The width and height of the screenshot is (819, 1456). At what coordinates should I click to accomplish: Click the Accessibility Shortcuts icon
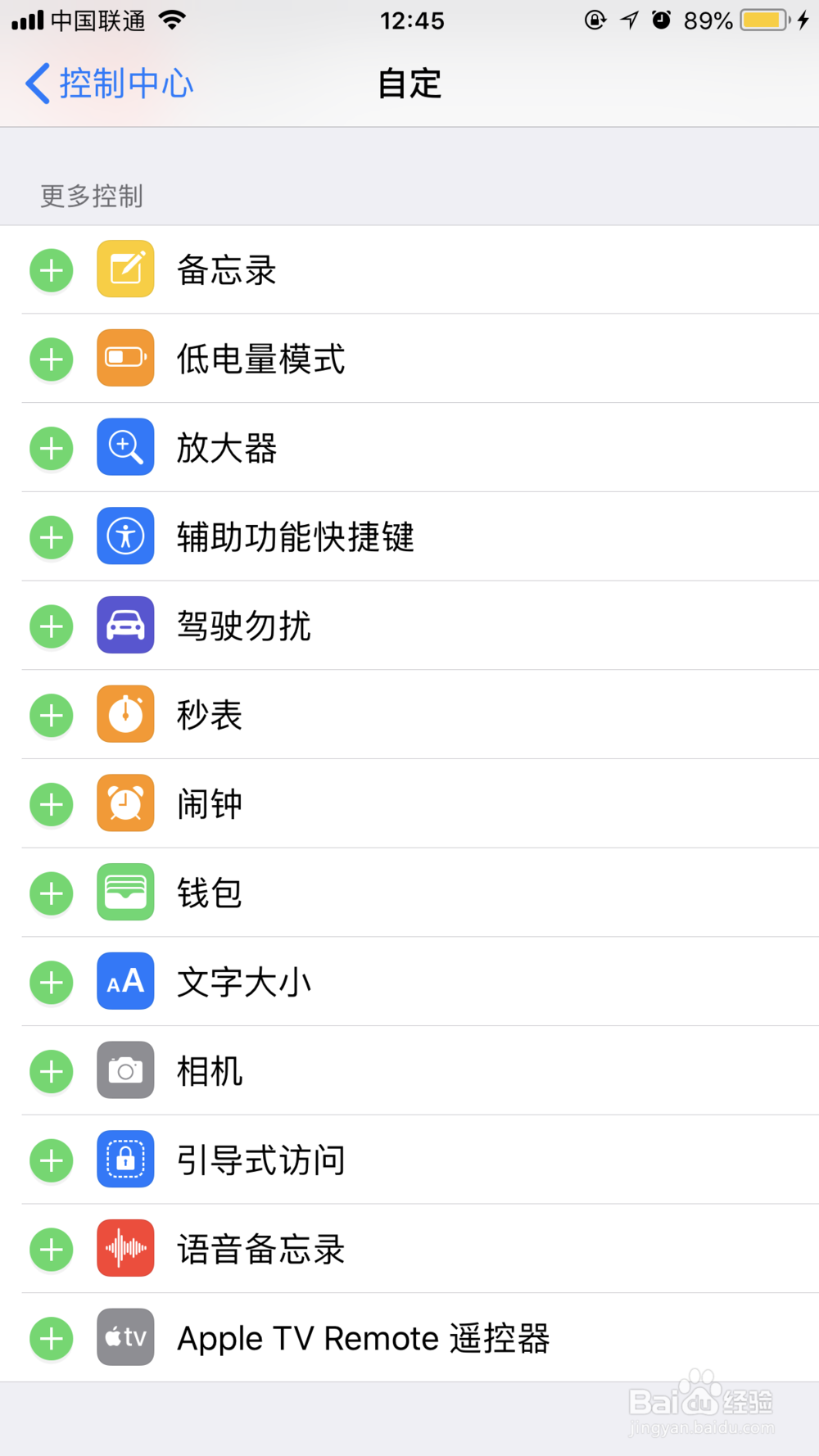(x=124, y=536)
